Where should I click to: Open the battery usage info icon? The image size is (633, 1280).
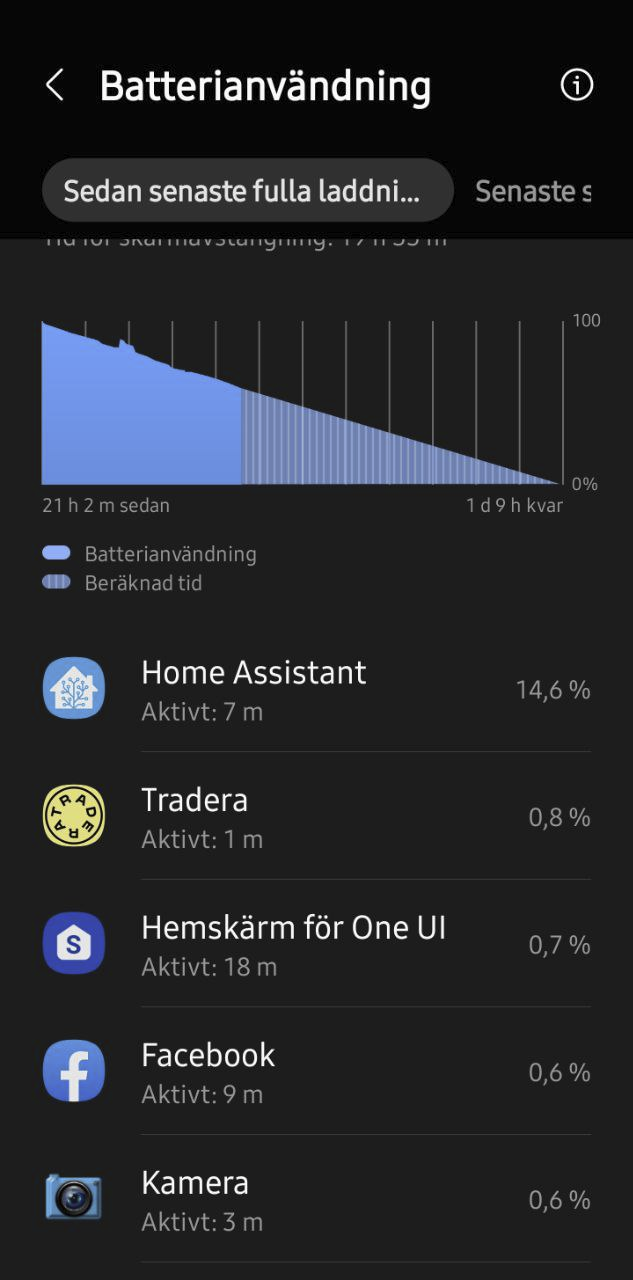coord(576,86)
